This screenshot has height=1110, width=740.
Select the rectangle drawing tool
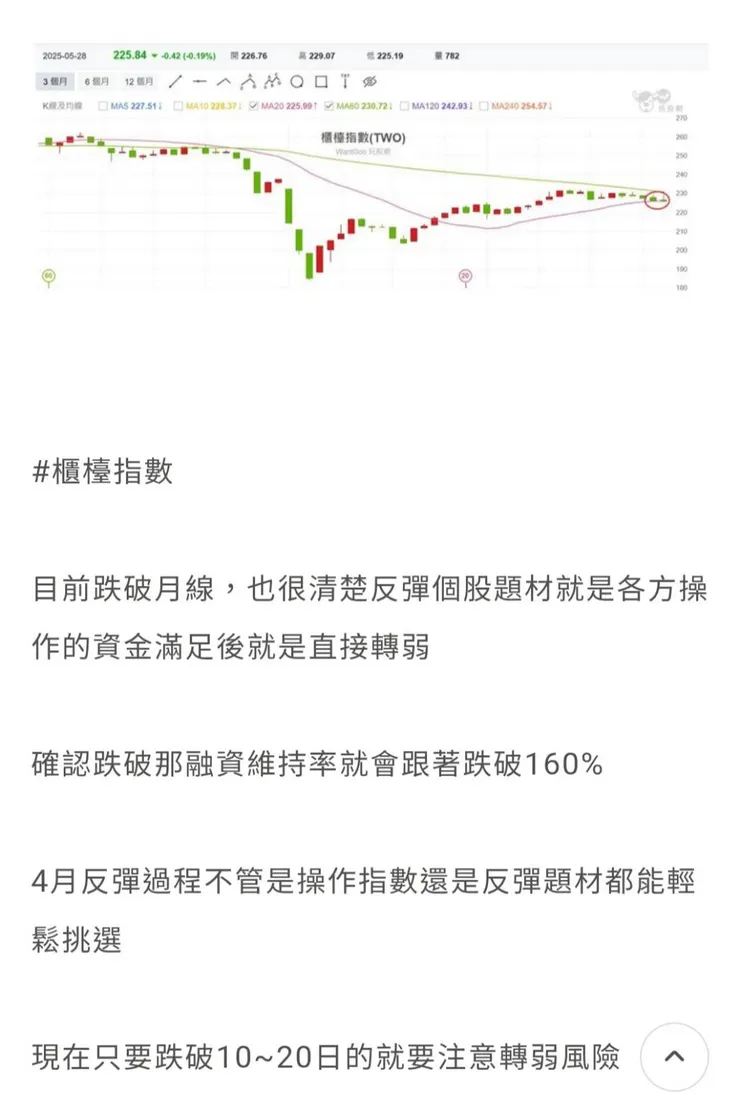(322, 82)
